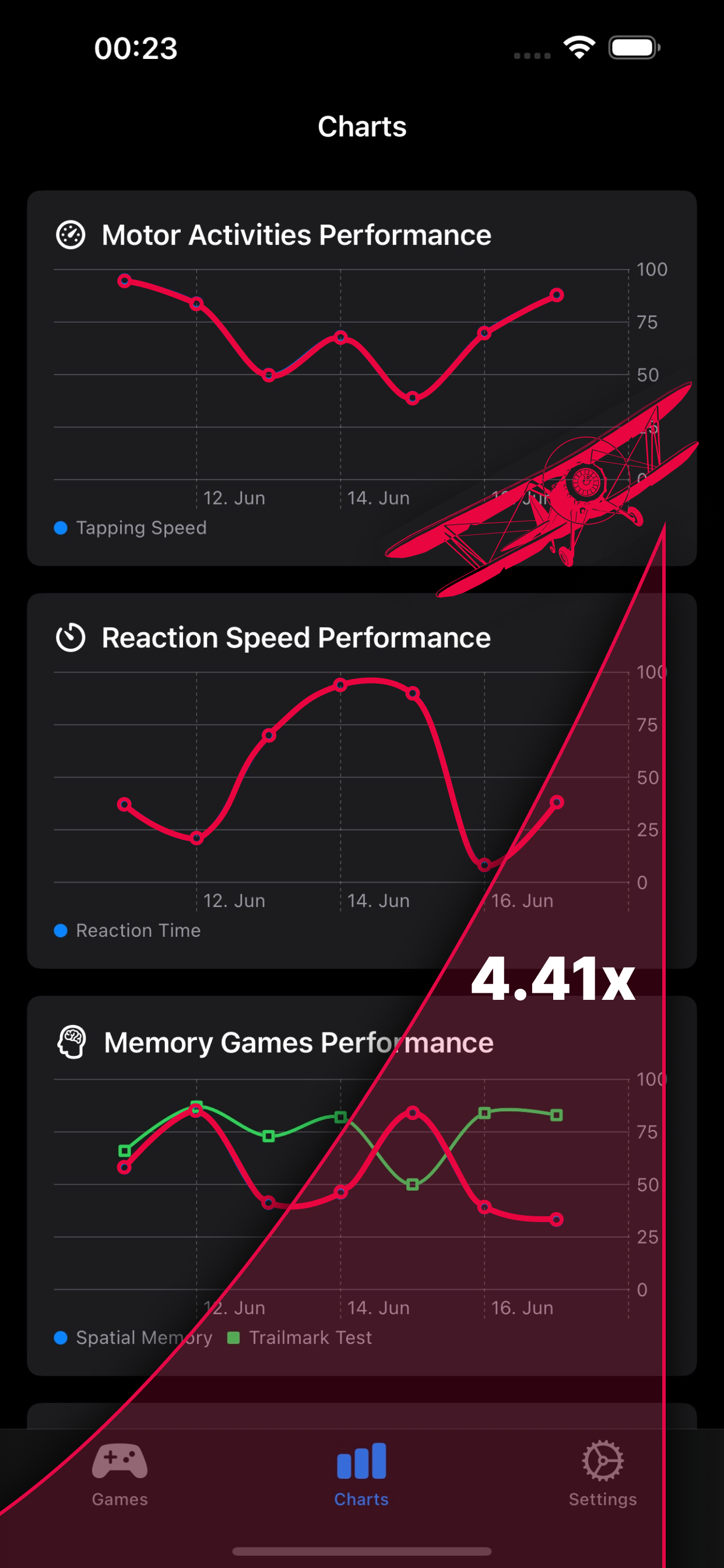Toggle the Reaction Time legend series

[128, 930]
